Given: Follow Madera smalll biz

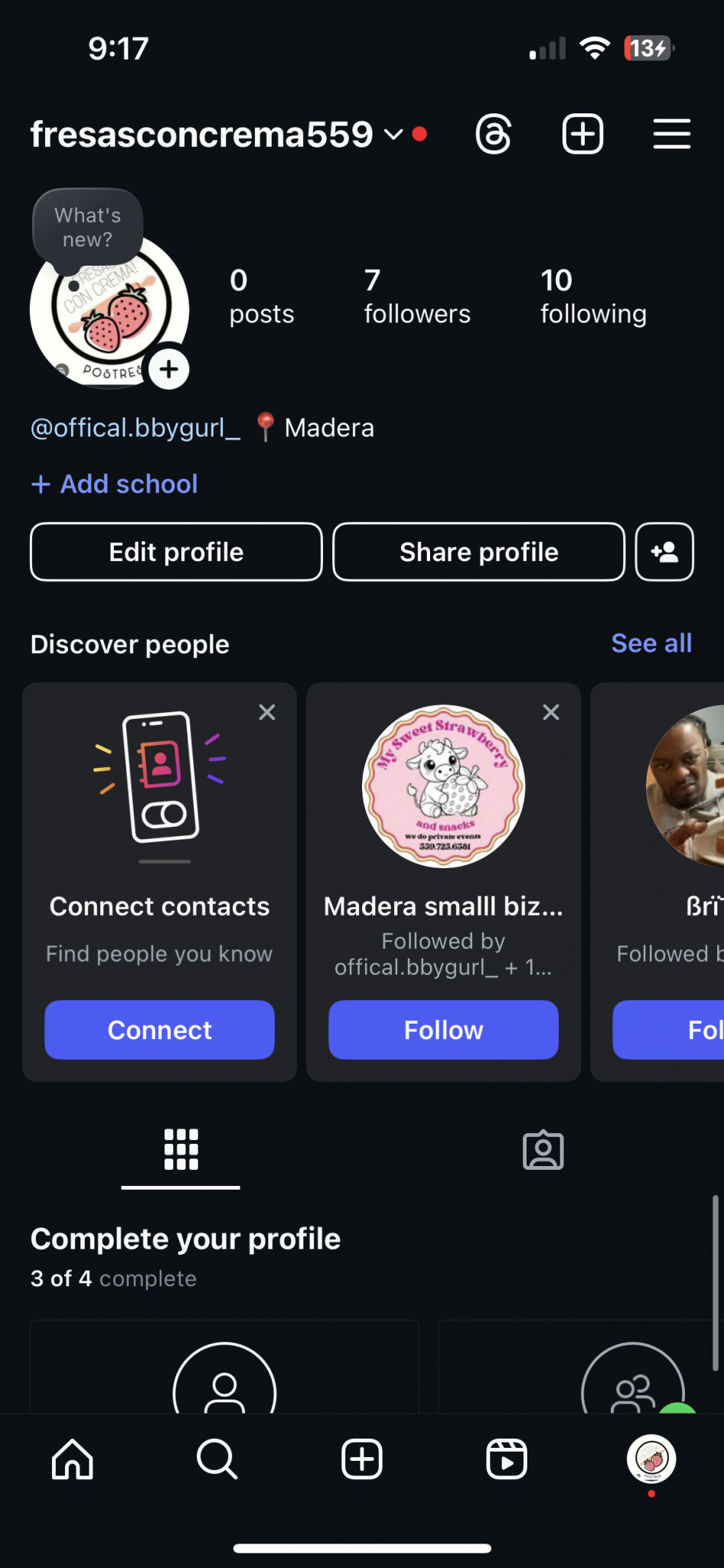Looking at the screenshot, I should (443, 1030).
